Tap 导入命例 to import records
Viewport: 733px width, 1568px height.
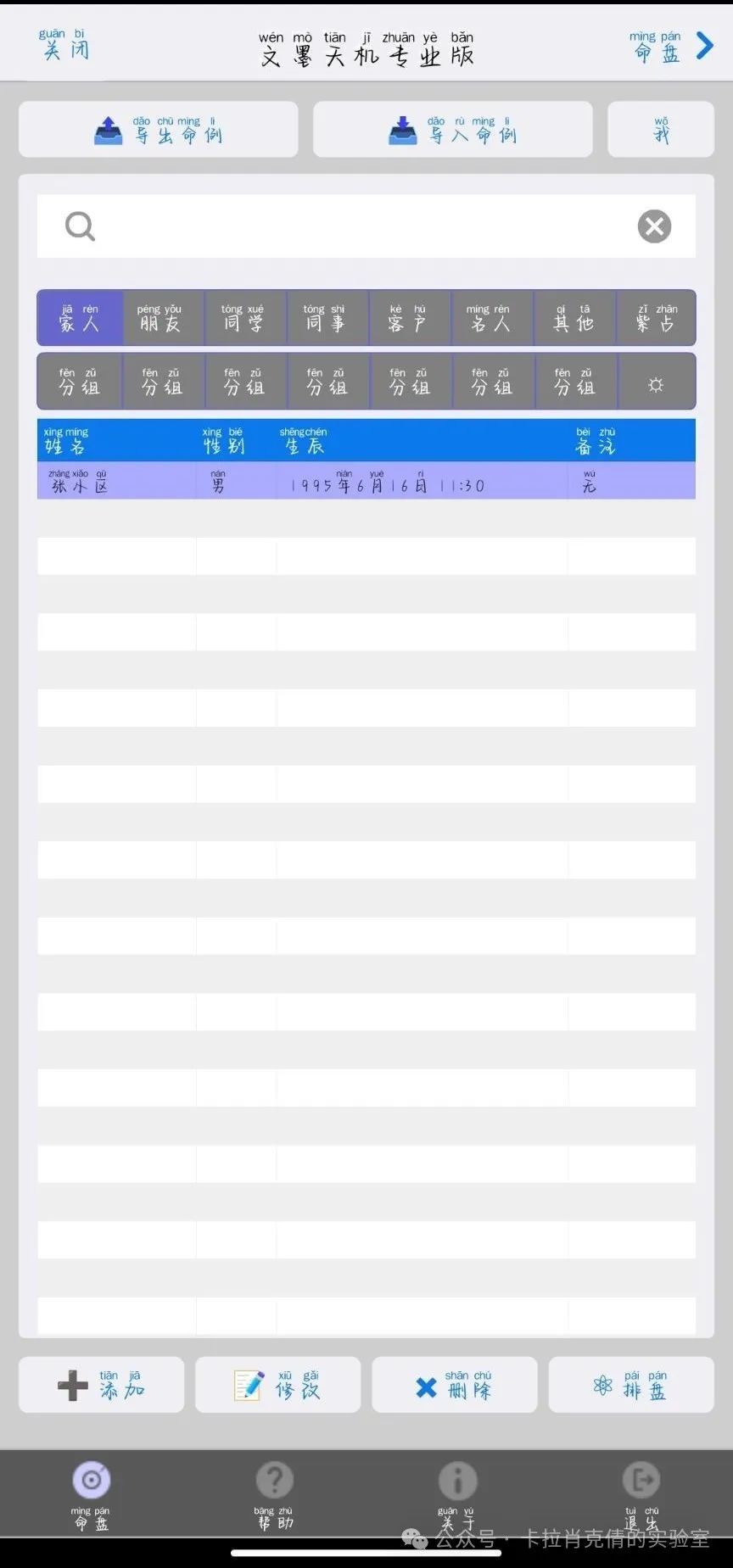[452, 130]
